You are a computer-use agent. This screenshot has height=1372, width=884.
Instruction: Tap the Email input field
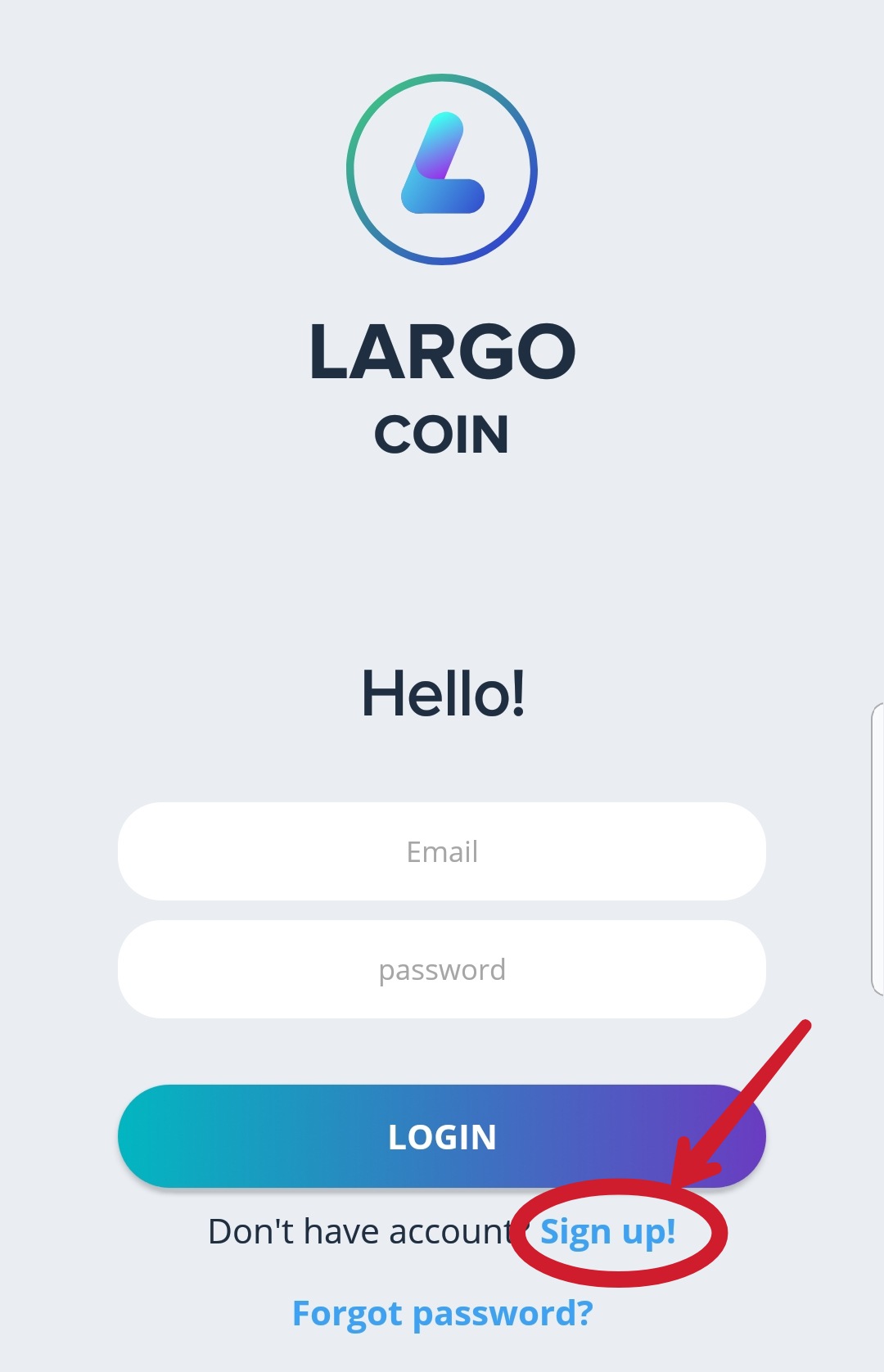[x=442, y=851]
